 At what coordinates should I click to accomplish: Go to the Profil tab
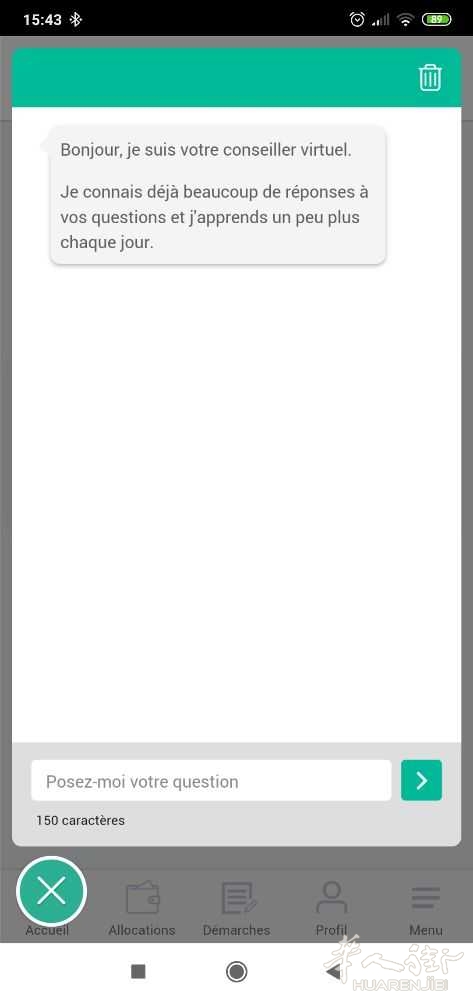coord(331,908)
